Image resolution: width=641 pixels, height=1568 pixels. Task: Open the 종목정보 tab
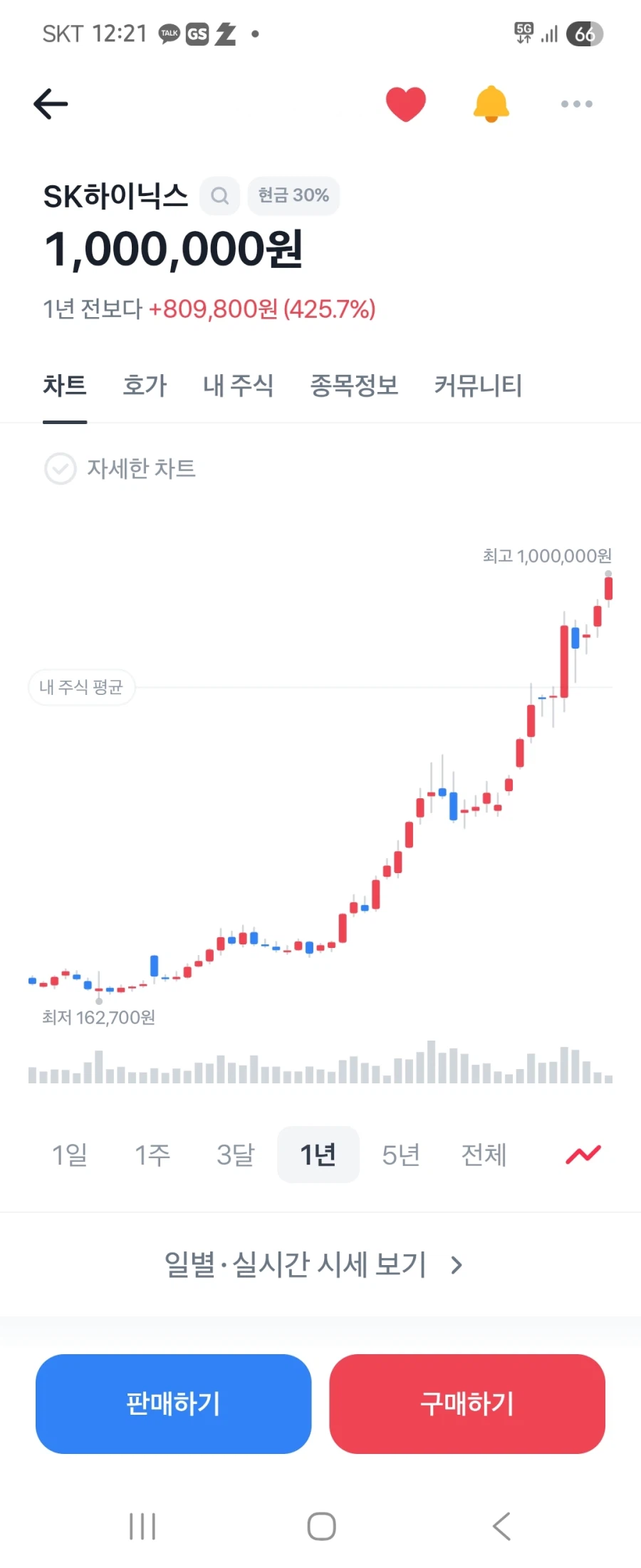click(355, 385)
